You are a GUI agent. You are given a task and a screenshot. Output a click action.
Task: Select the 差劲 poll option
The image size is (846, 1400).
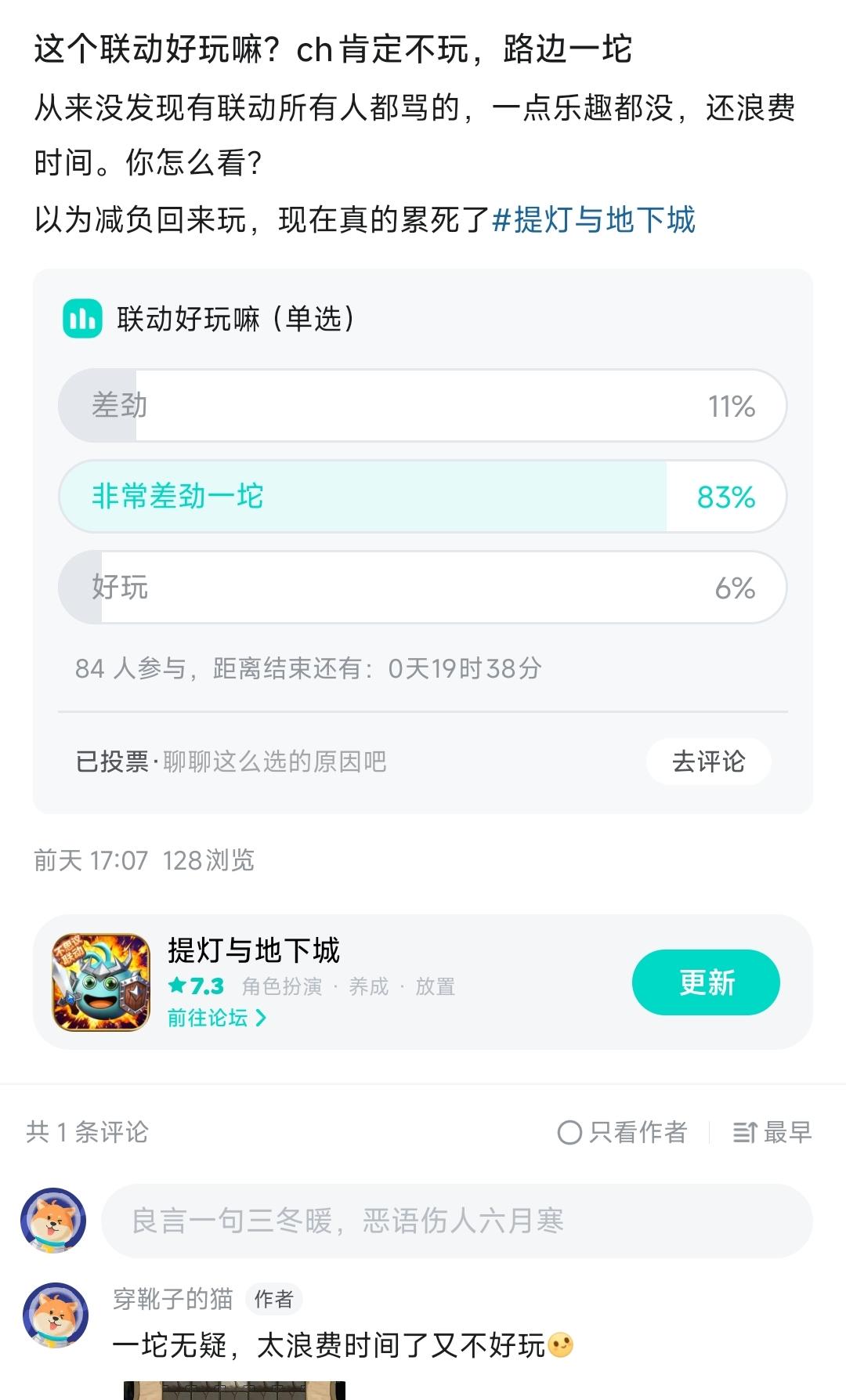pos(422,406)
